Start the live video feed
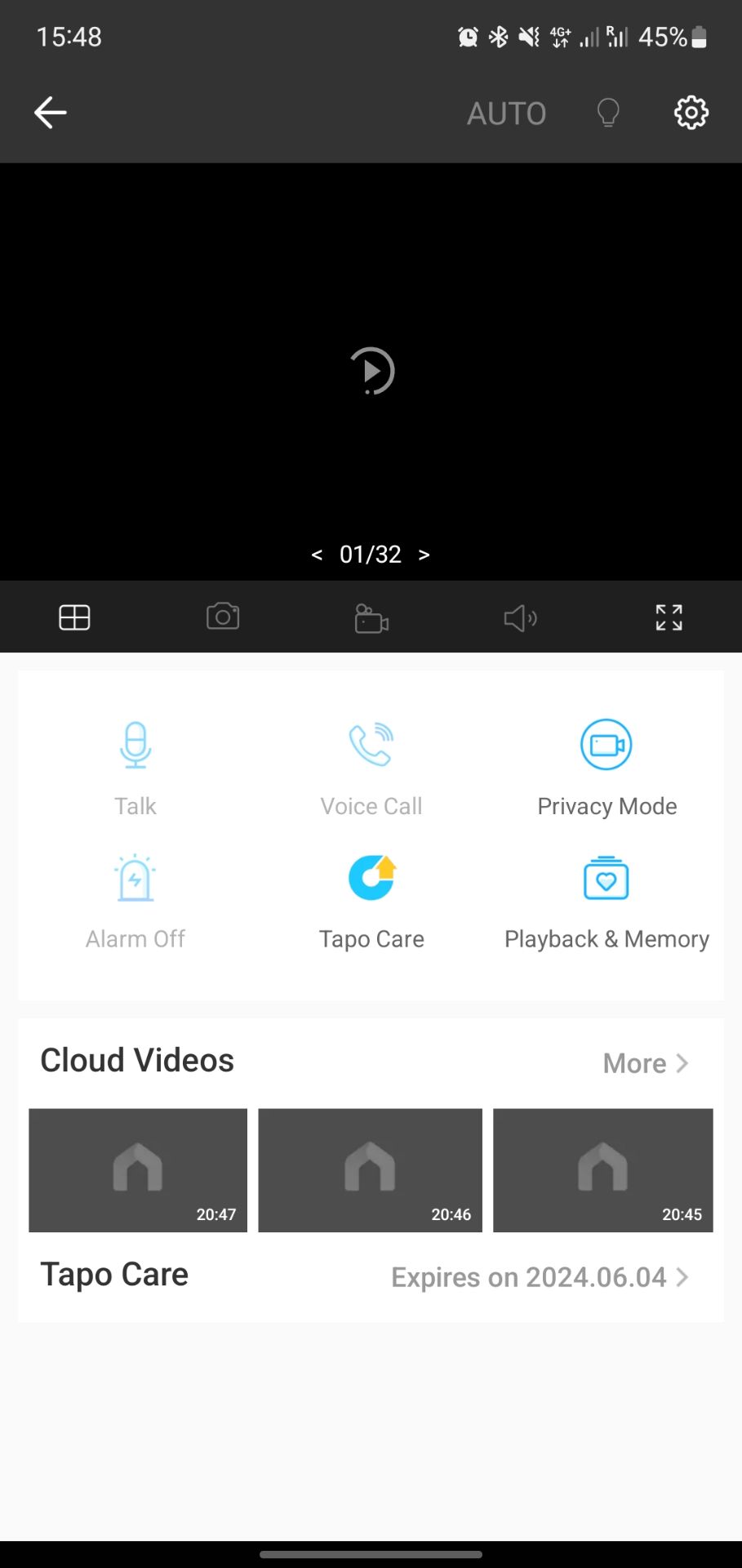This screenshot has height=1568, width=742. (x=371, y=372)
